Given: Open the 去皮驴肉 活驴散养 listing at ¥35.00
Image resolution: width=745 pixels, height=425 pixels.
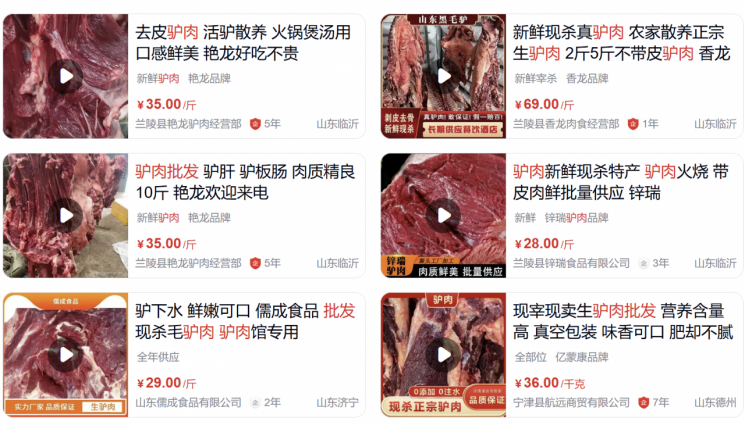Looking at the screenshot, I should click(243, 43).
